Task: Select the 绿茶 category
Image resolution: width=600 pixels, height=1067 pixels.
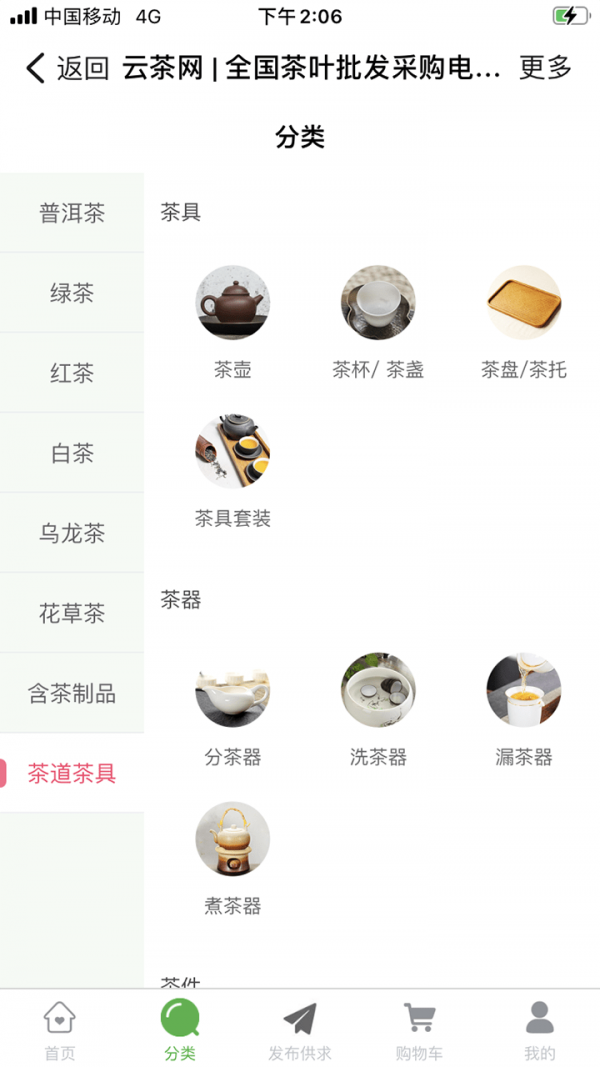Action: coord(72,293)
